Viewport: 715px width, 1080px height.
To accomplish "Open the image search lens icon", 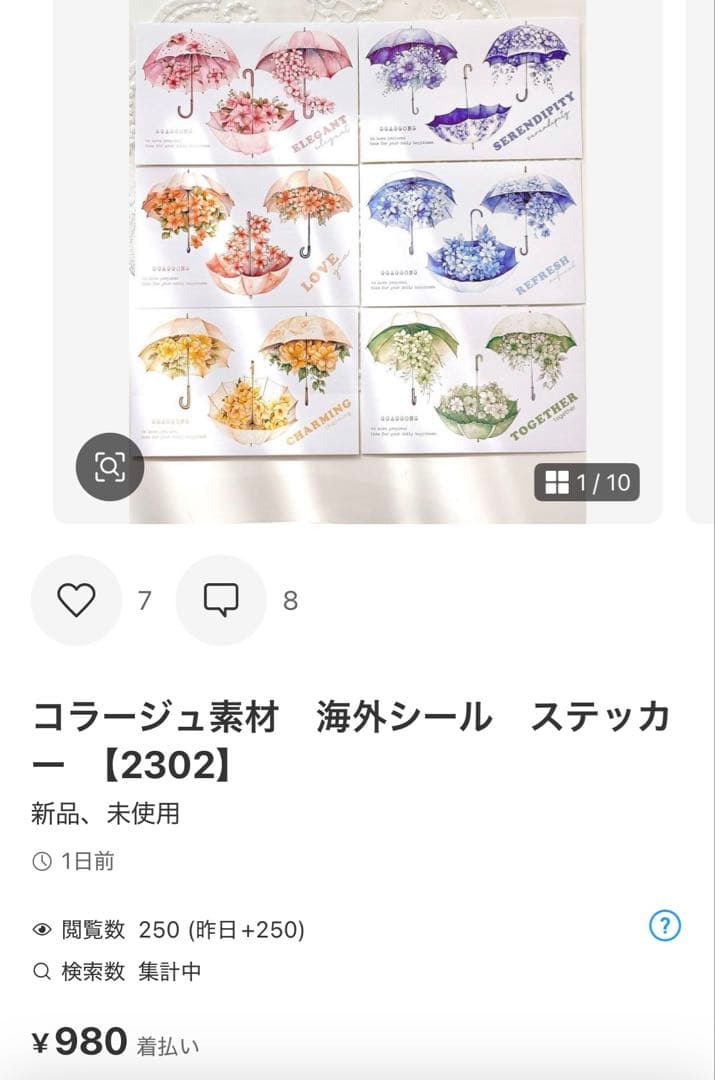I will 110,467.
